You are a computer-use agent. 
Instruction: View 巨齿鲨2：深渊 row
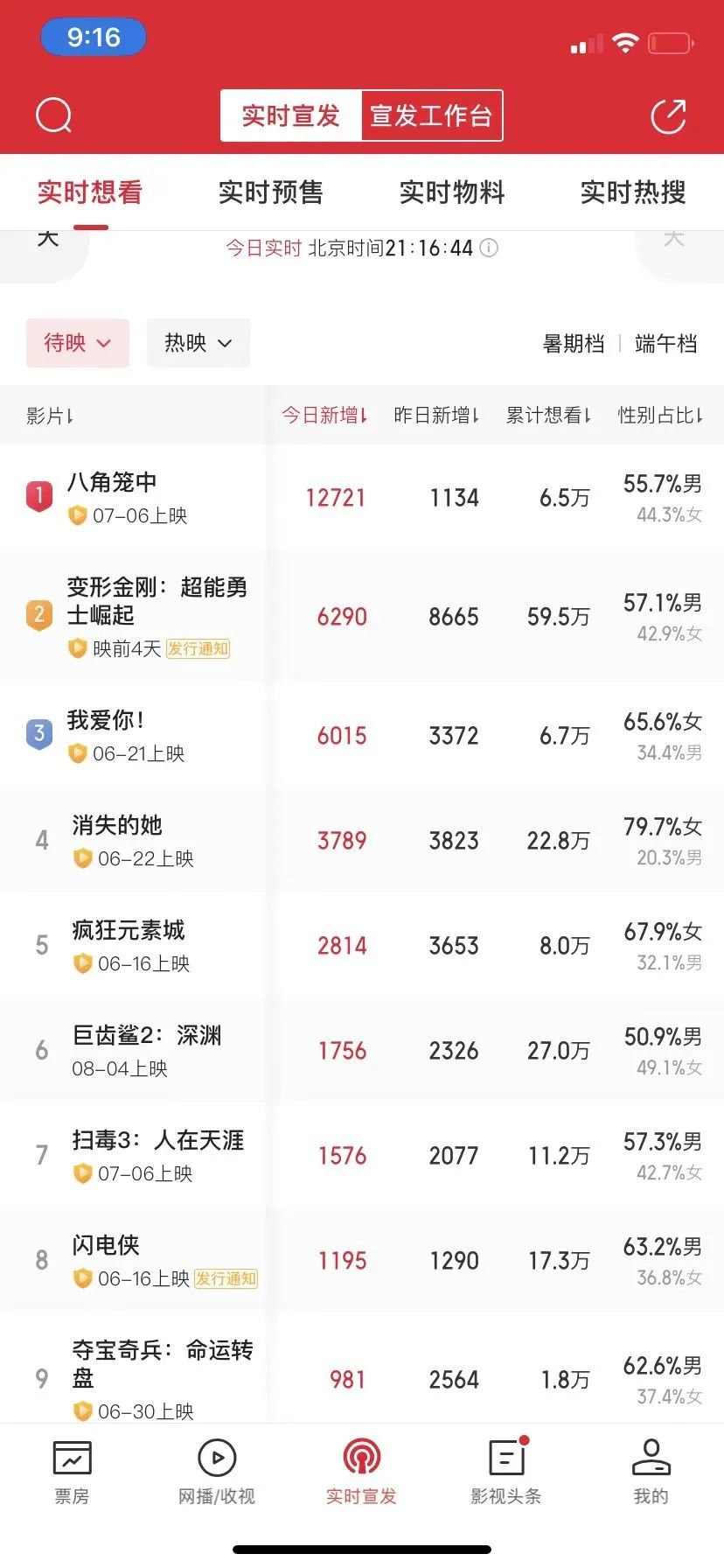click(x=362, y=1050)
